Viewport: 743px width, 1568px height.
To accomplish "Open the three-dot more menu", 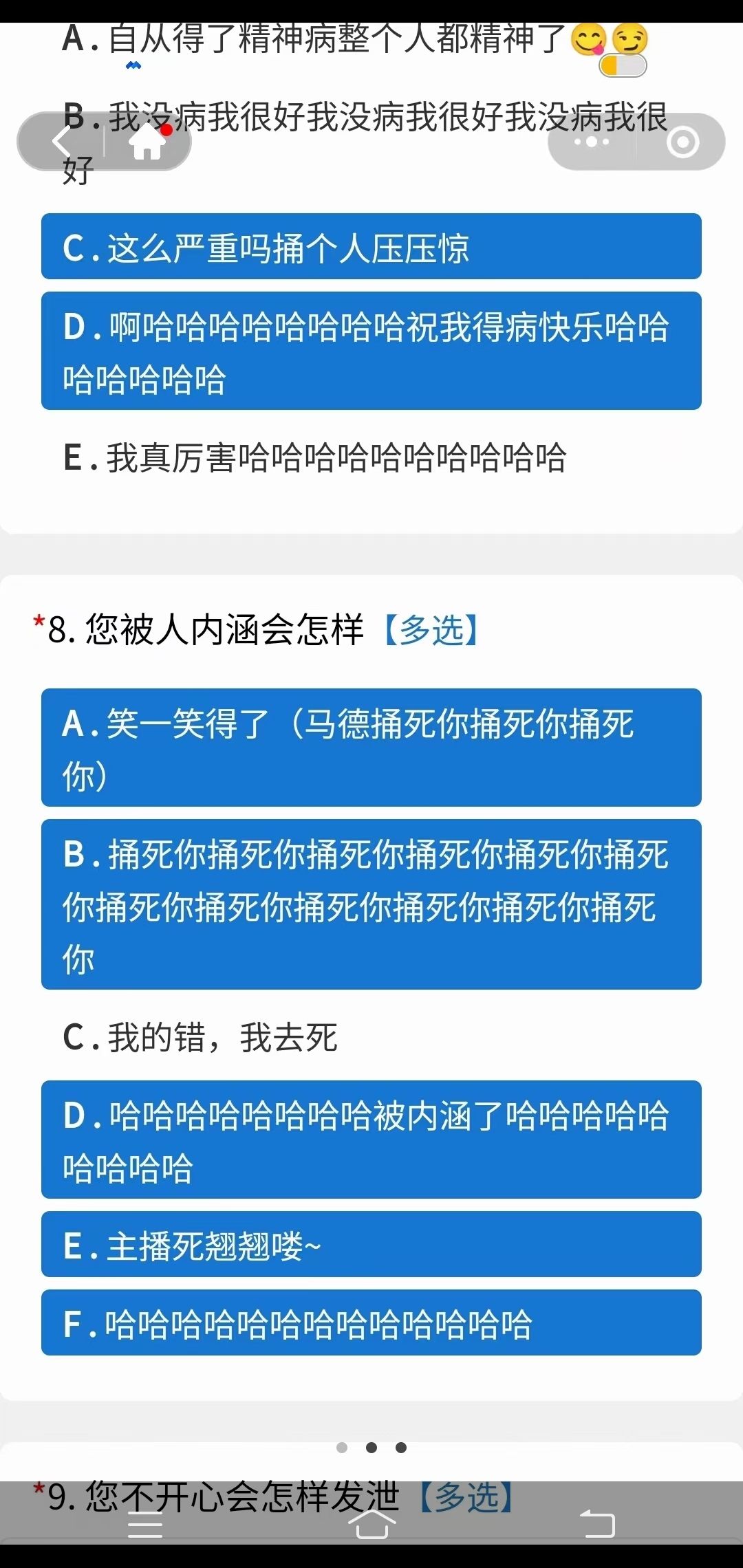I will tap(592, 142).
